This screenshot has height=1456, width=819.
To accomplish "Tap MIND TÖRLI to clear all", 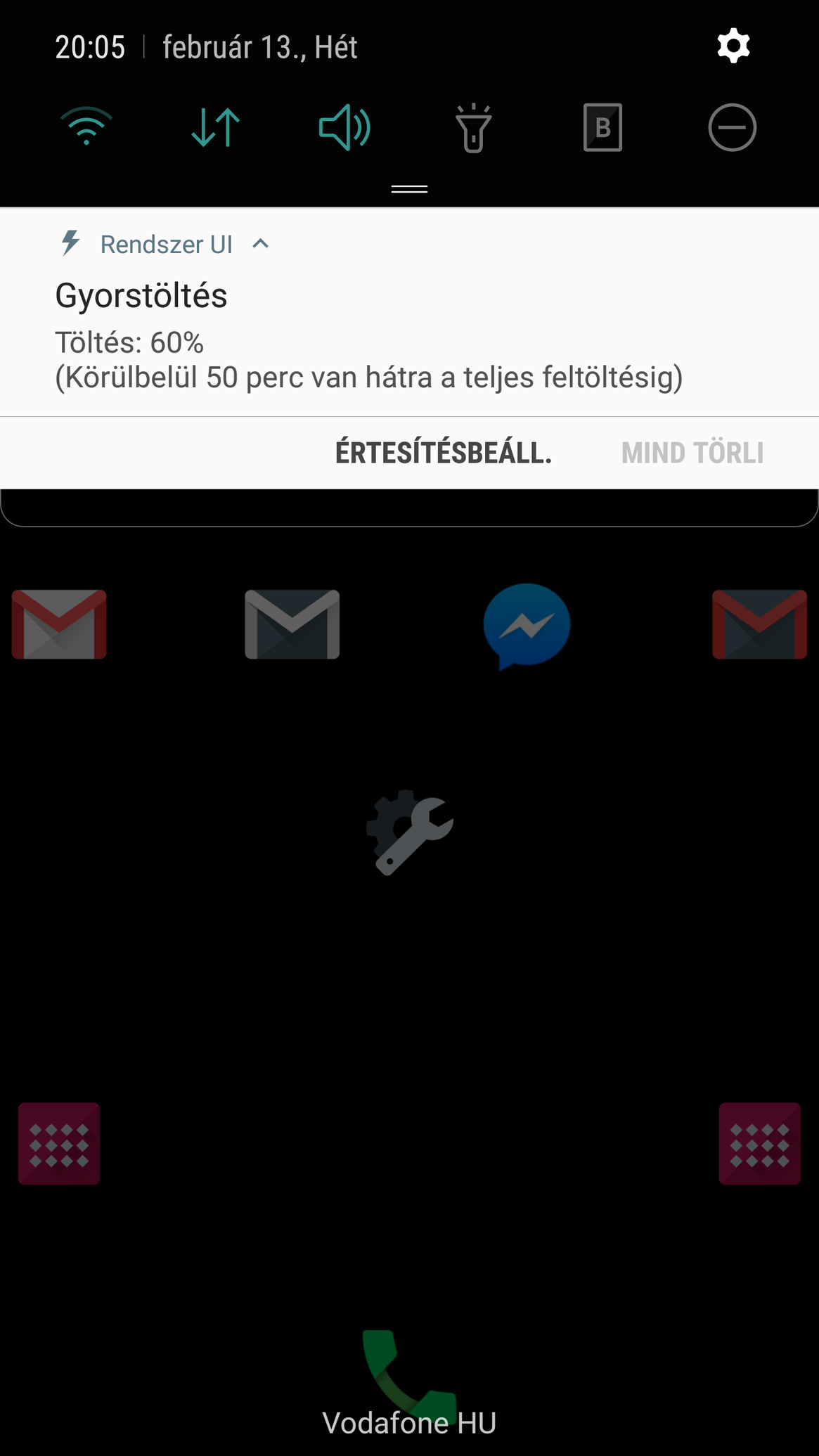I will [692, 453].
